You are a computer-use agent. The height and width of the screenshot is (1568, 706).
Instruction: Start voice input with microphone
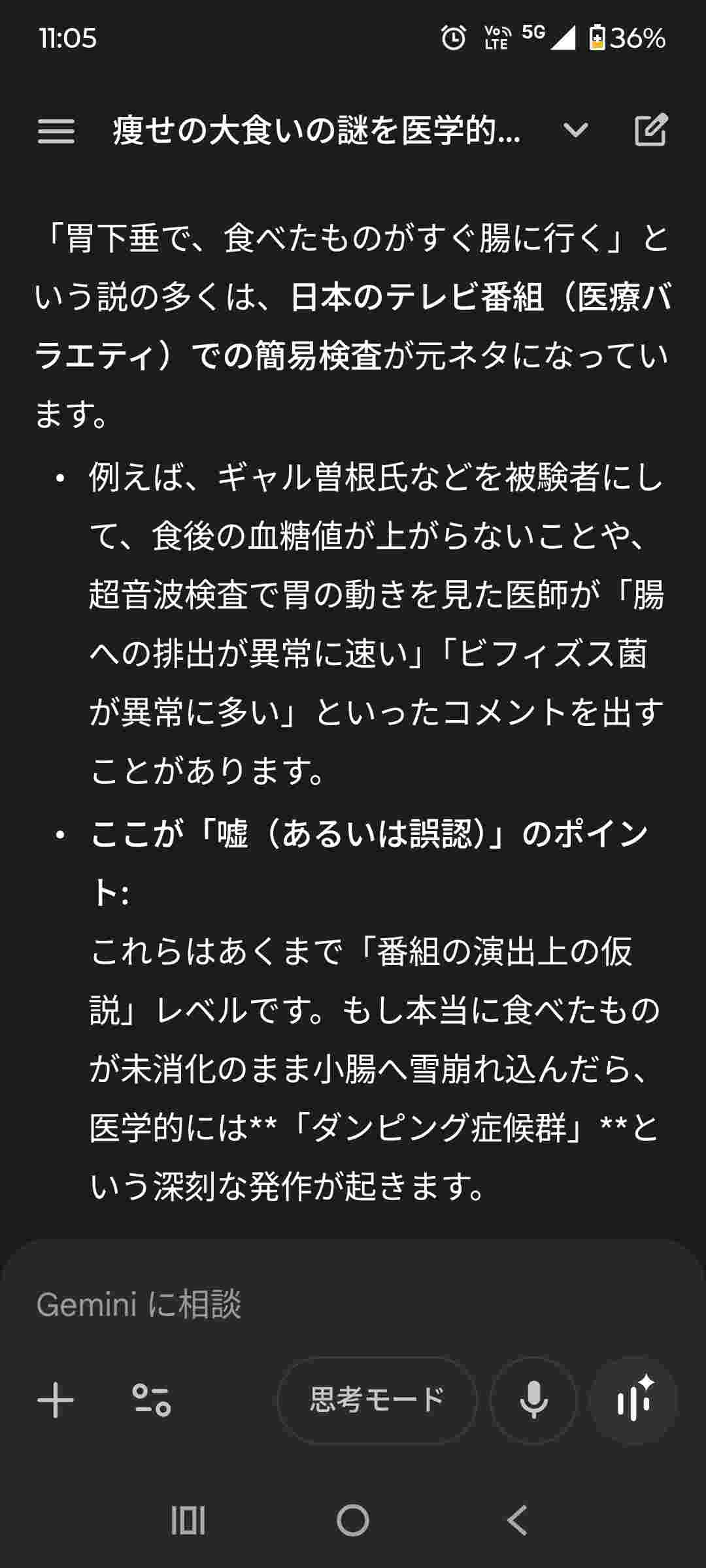pyautogui.click(x=533, y=1400)
